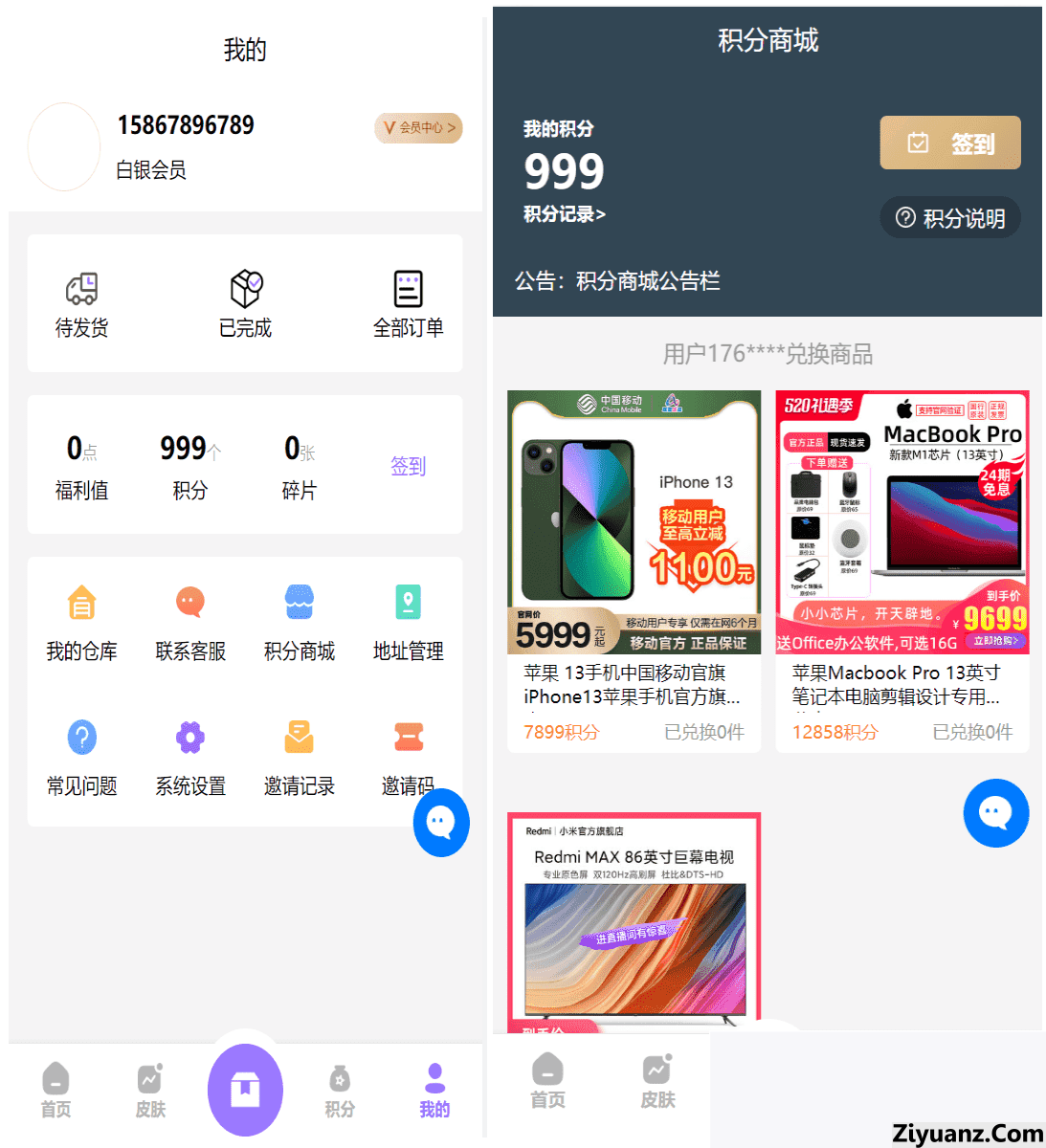
Task: Open the MacBook Pro 13英寸 product card
Action: click(x=901, y=570)
